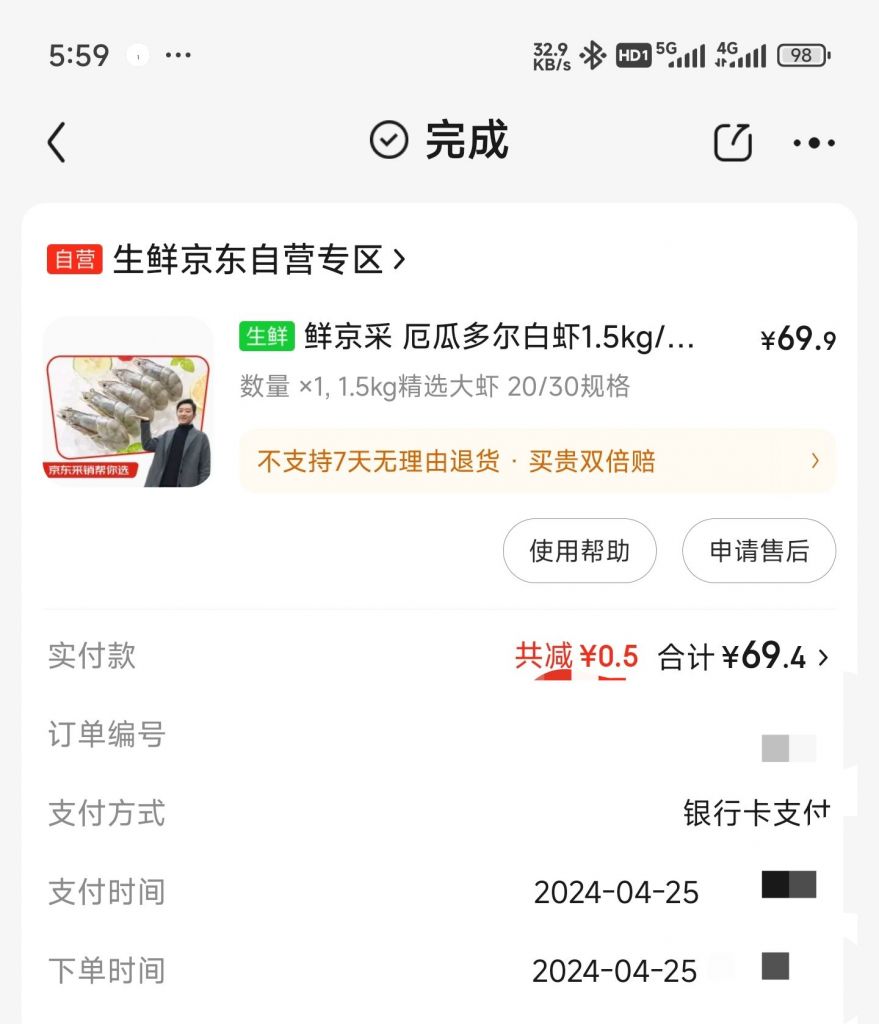Expand the 合计 ¥69.4 payment breakdown
Screen dimensions: 879x1024
coord(743,657)
